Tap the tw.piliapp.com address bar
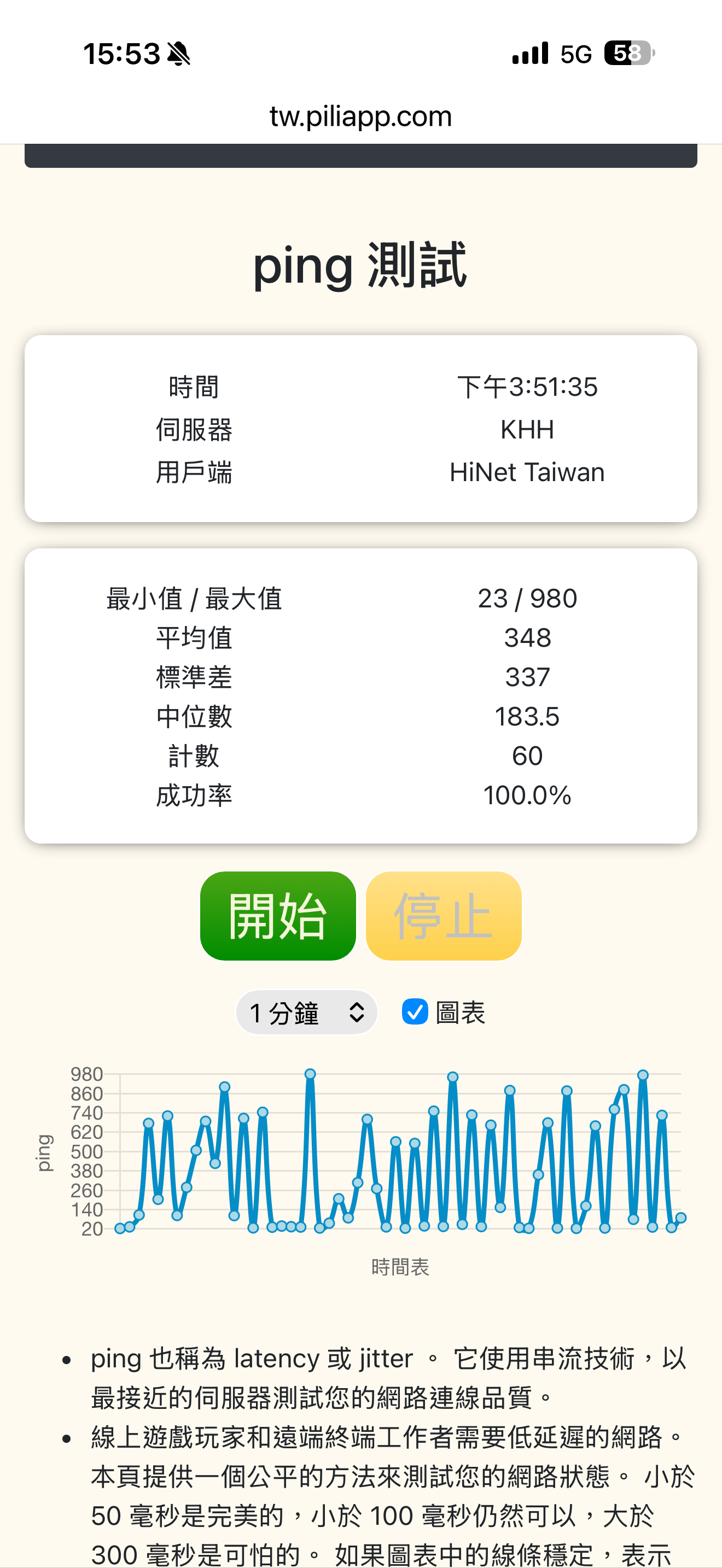The height and width of the screenshot is (1568, 722). [361, 116]
